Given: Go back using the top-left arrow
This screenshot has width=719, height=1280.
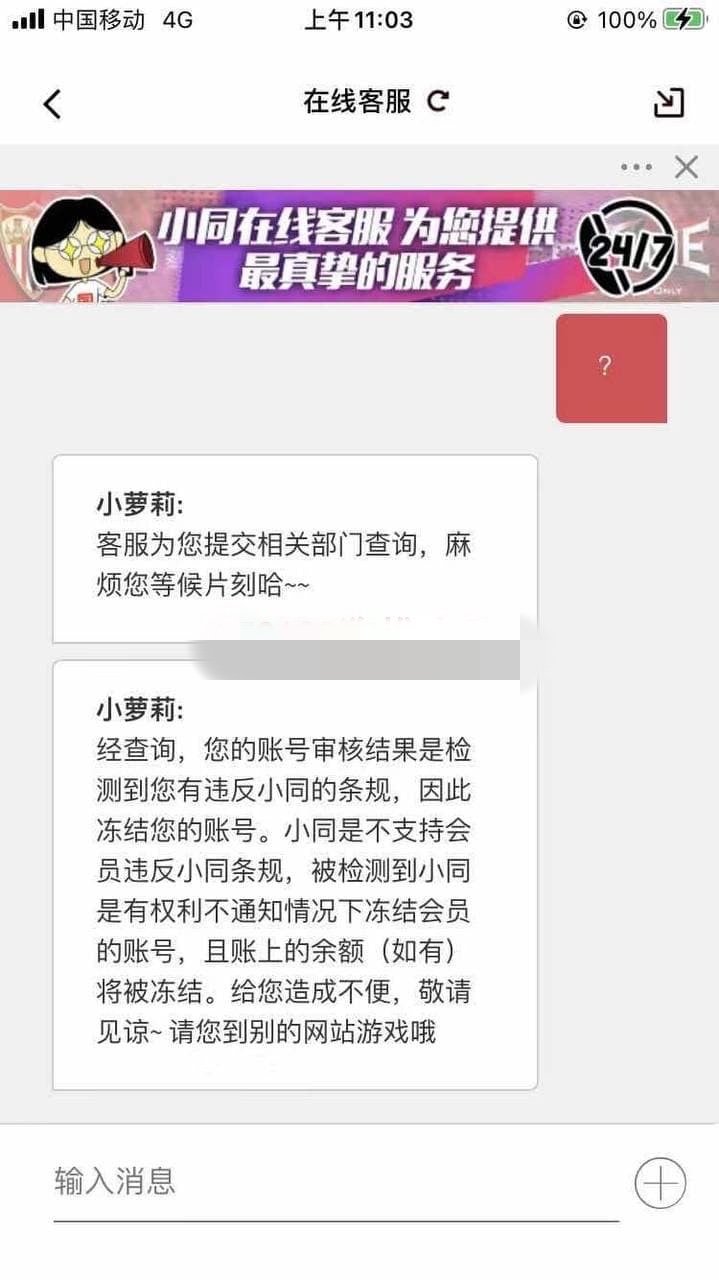Looking at the screenshot, I should click(x=52, y=103).
